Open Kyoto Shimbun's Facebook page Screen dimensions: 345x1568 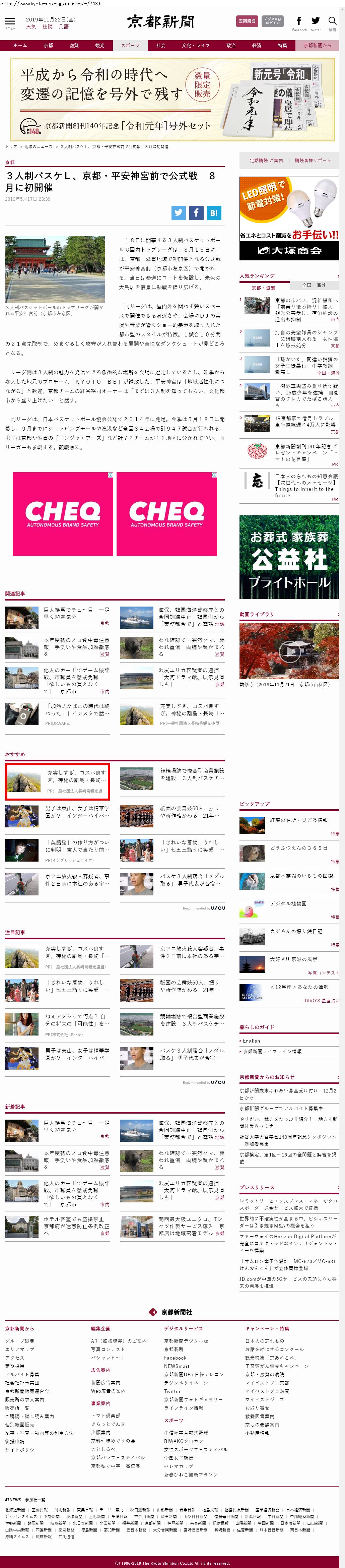pyautogui.click(x=299, y=22)
